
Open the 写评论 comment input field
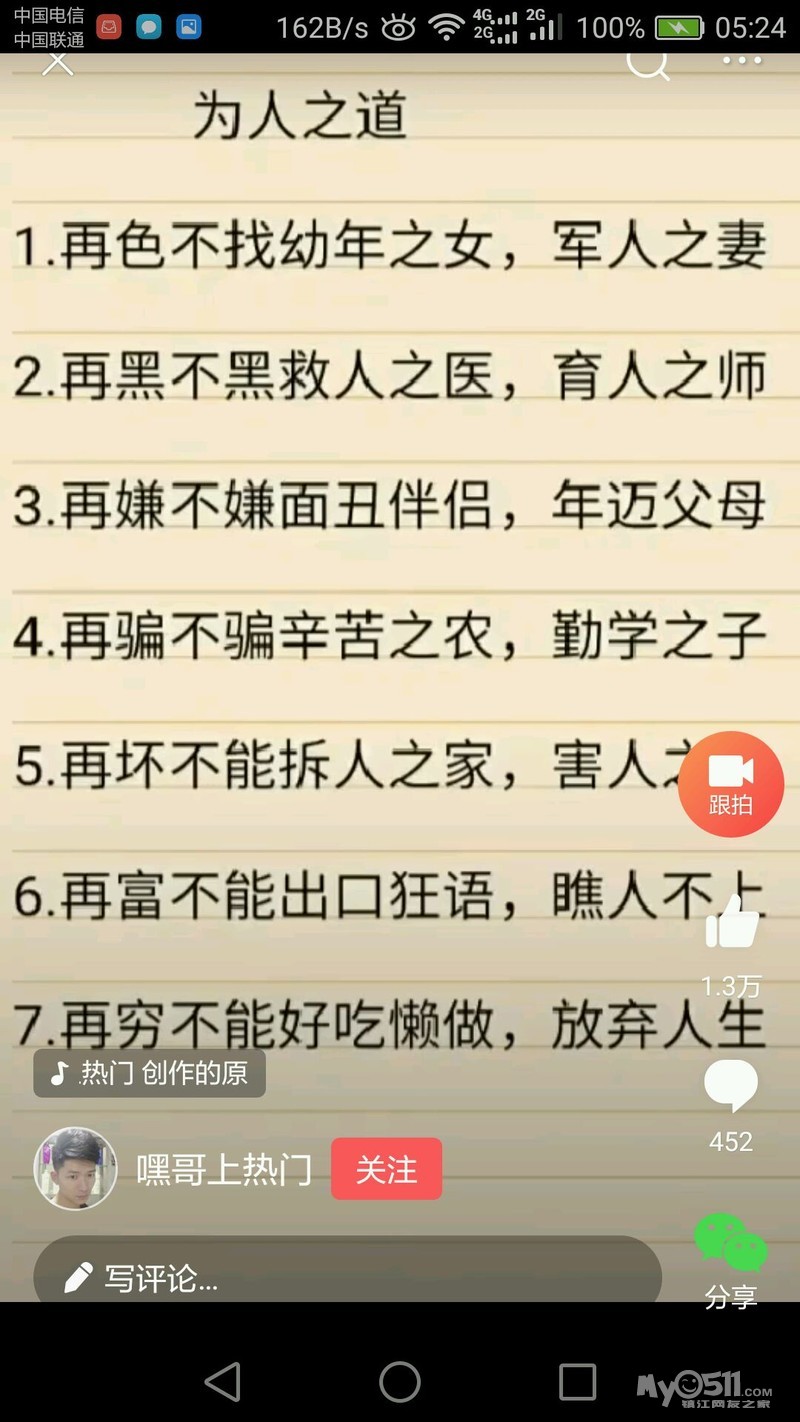click(347, 1275)
